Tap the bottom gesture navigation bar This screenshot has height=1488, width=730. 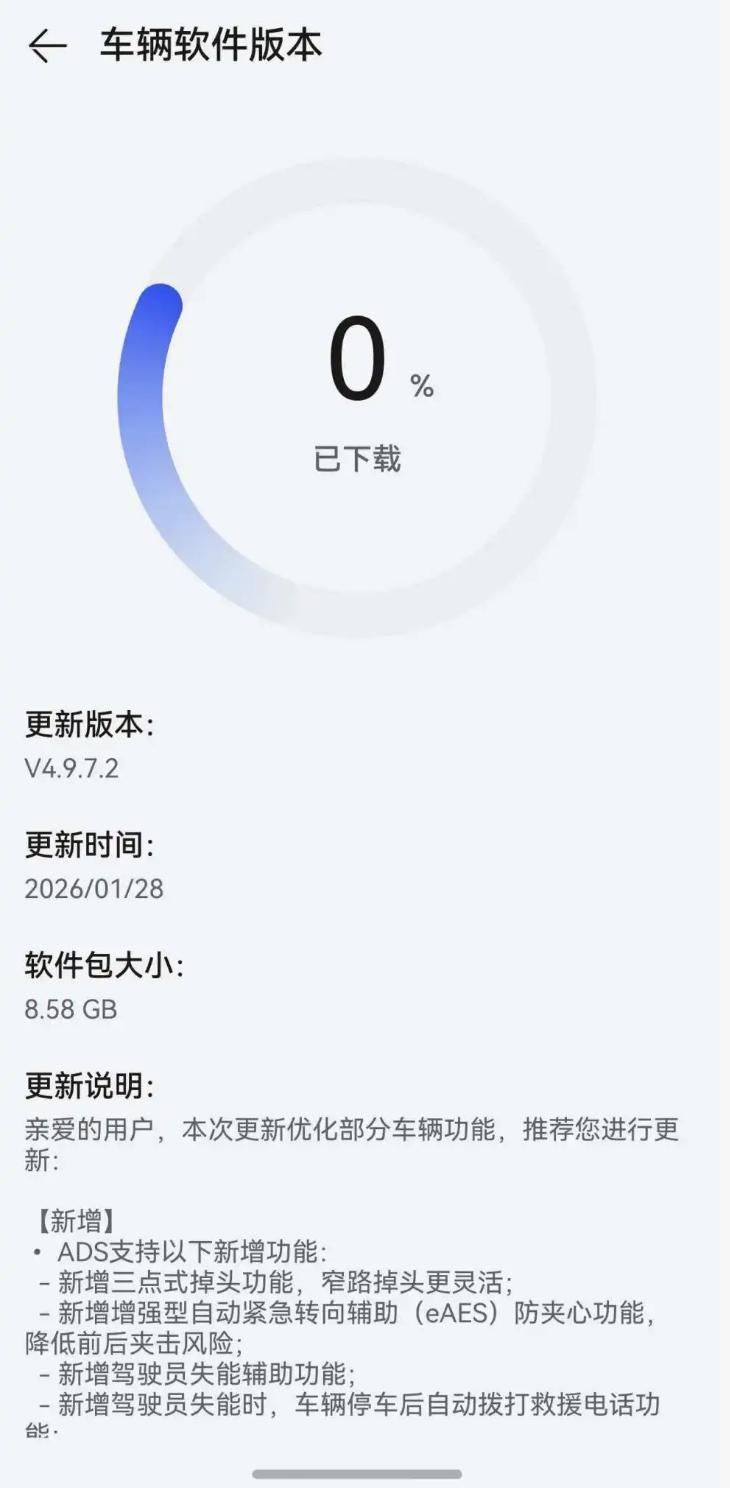[x=365, y=1471]
